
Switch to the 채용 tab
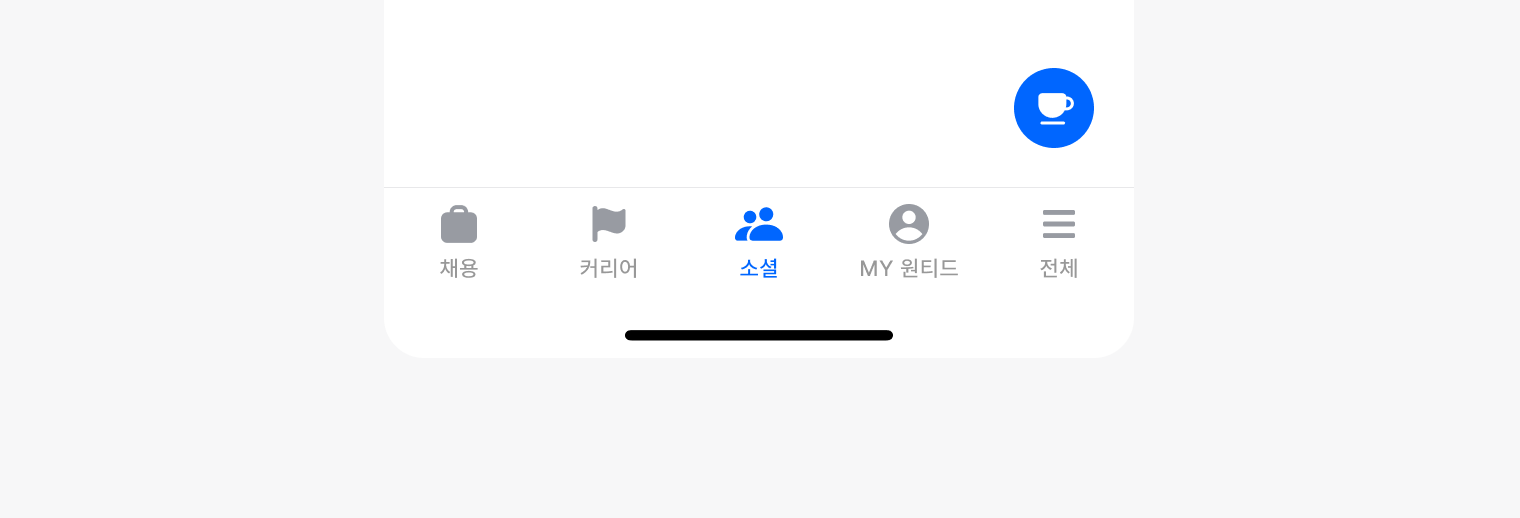pyautogui.click(x=459, y=241)
